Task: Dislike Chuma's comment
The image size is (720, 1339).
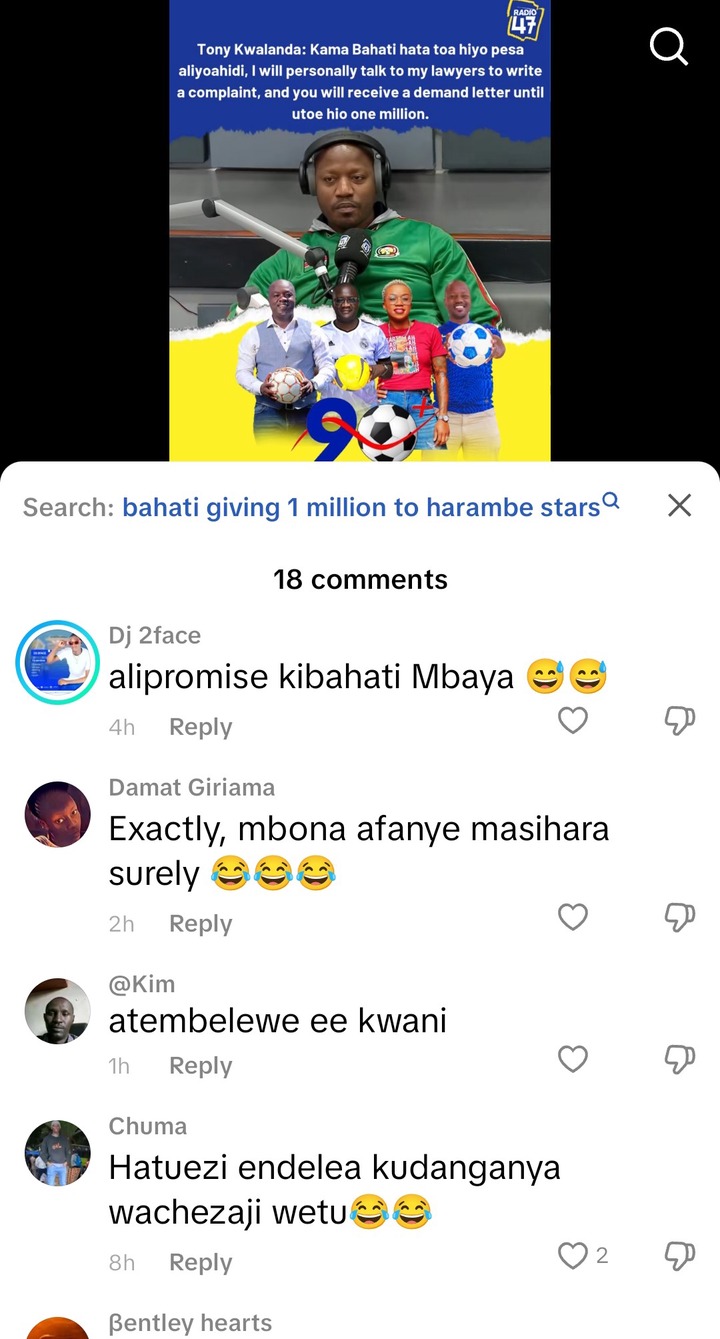Action: (x=679, y=1256)
